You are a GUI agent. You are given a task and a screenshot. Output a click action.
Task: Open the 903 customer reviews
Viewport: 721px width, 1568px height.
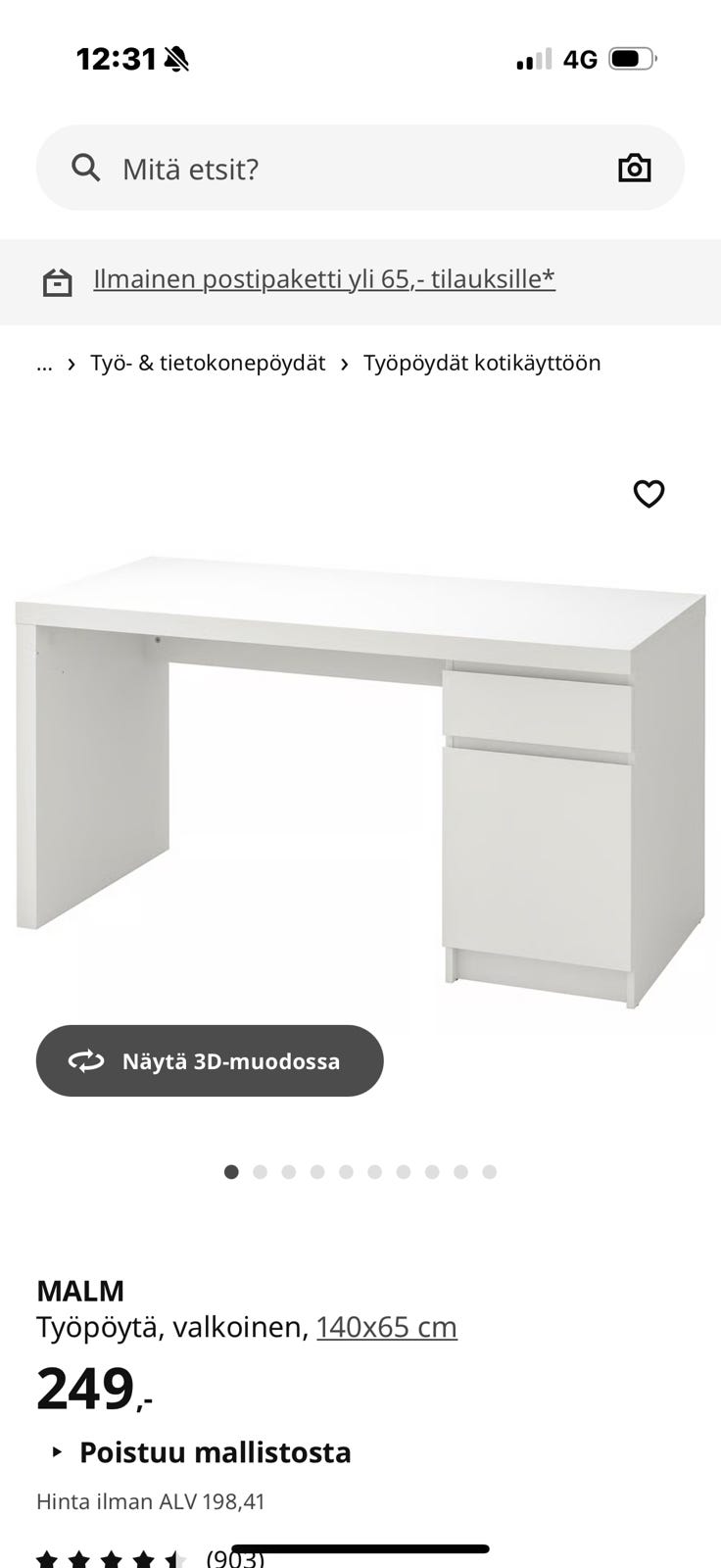[235, 1557]
